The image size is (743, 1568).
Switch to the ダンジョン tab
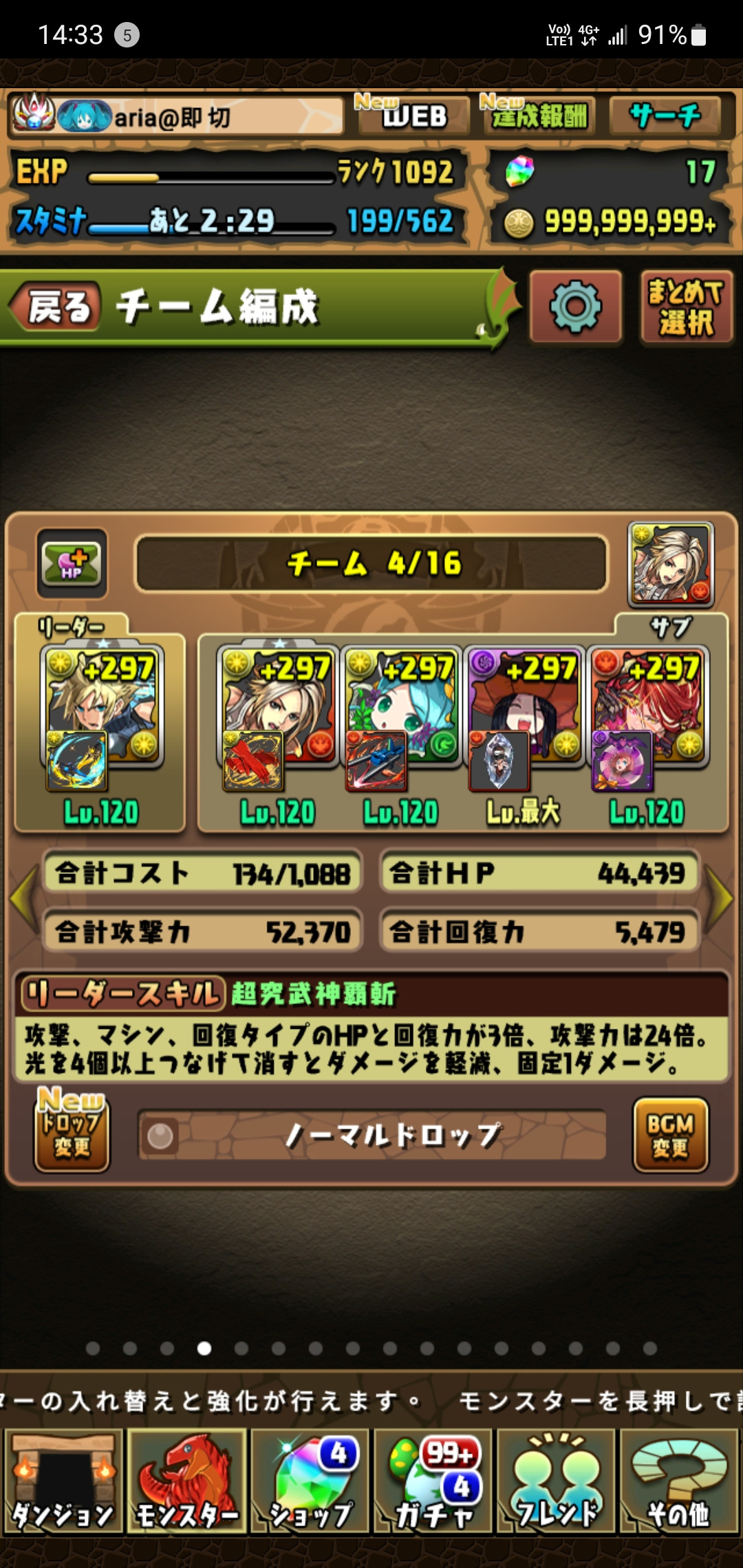point(63,1480)
